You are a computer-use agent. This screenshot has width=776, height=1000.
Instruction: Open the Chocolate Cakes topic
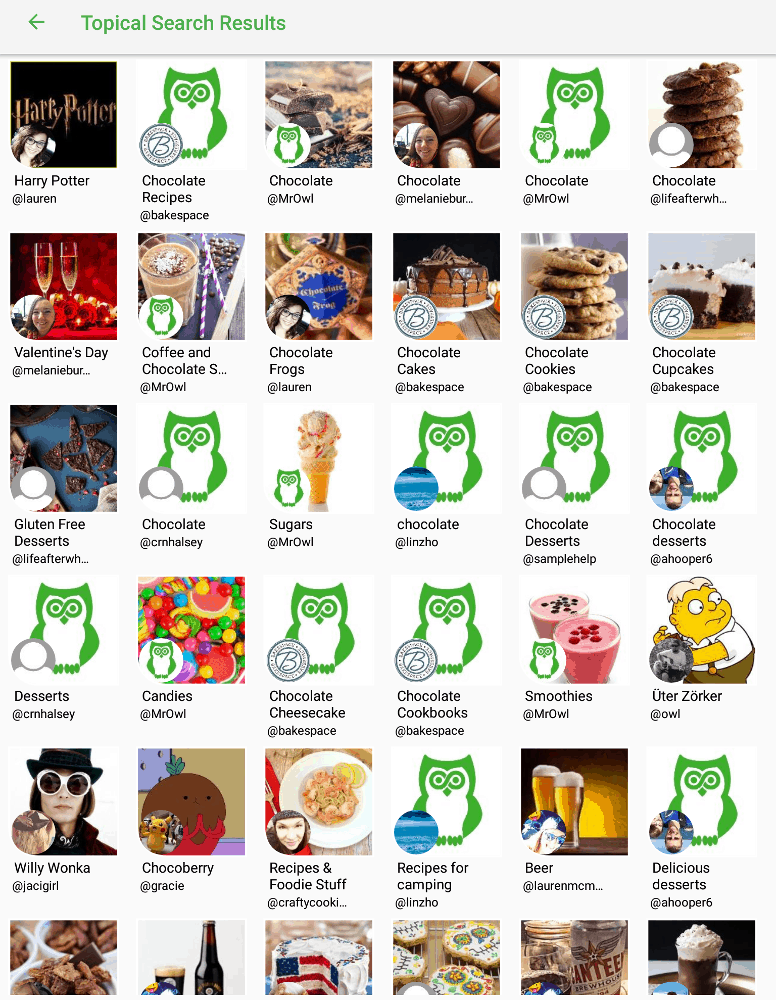[x=446, y=287]
